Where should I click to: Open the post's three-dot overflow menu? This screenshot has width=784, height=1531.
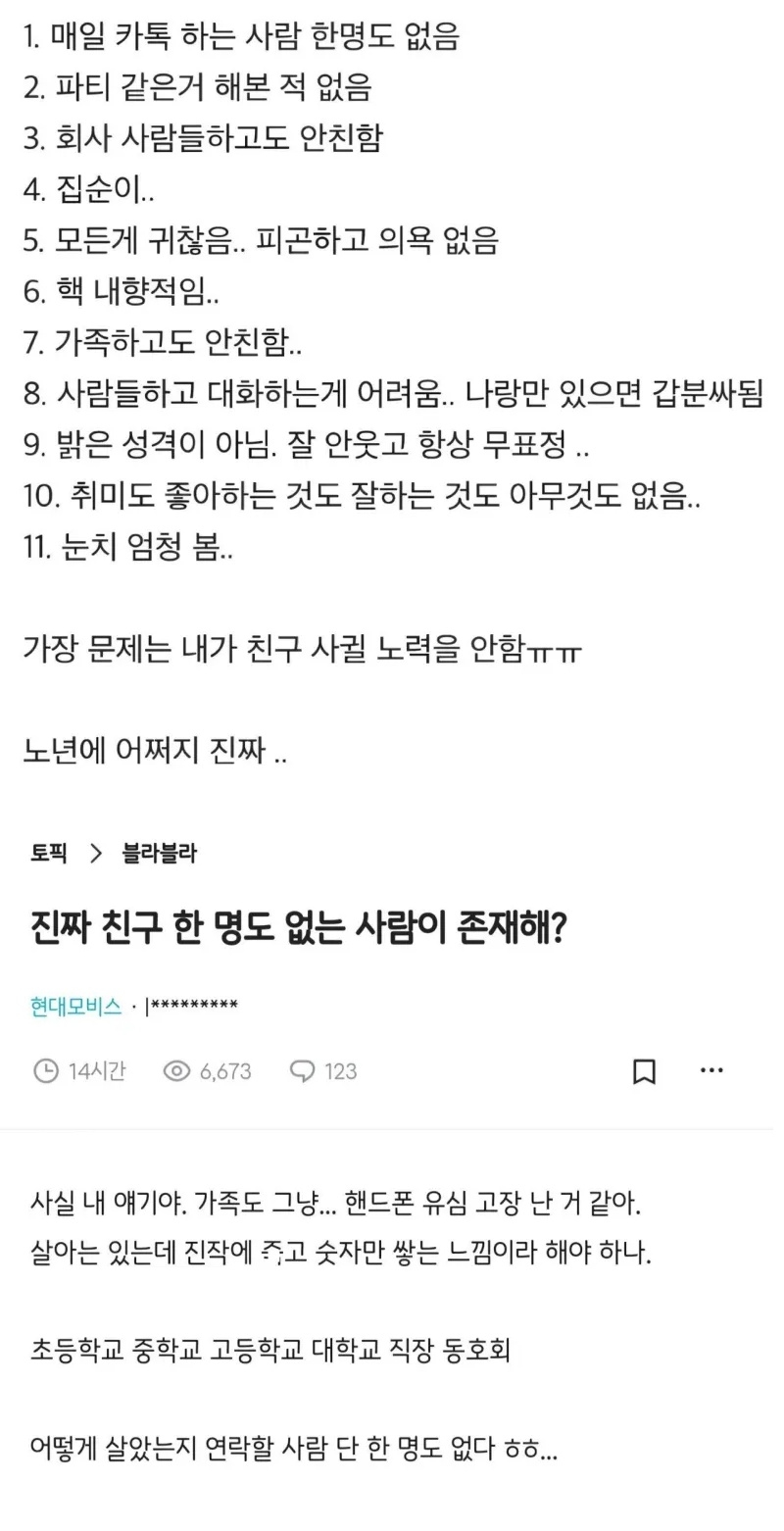click(711, 1070)
